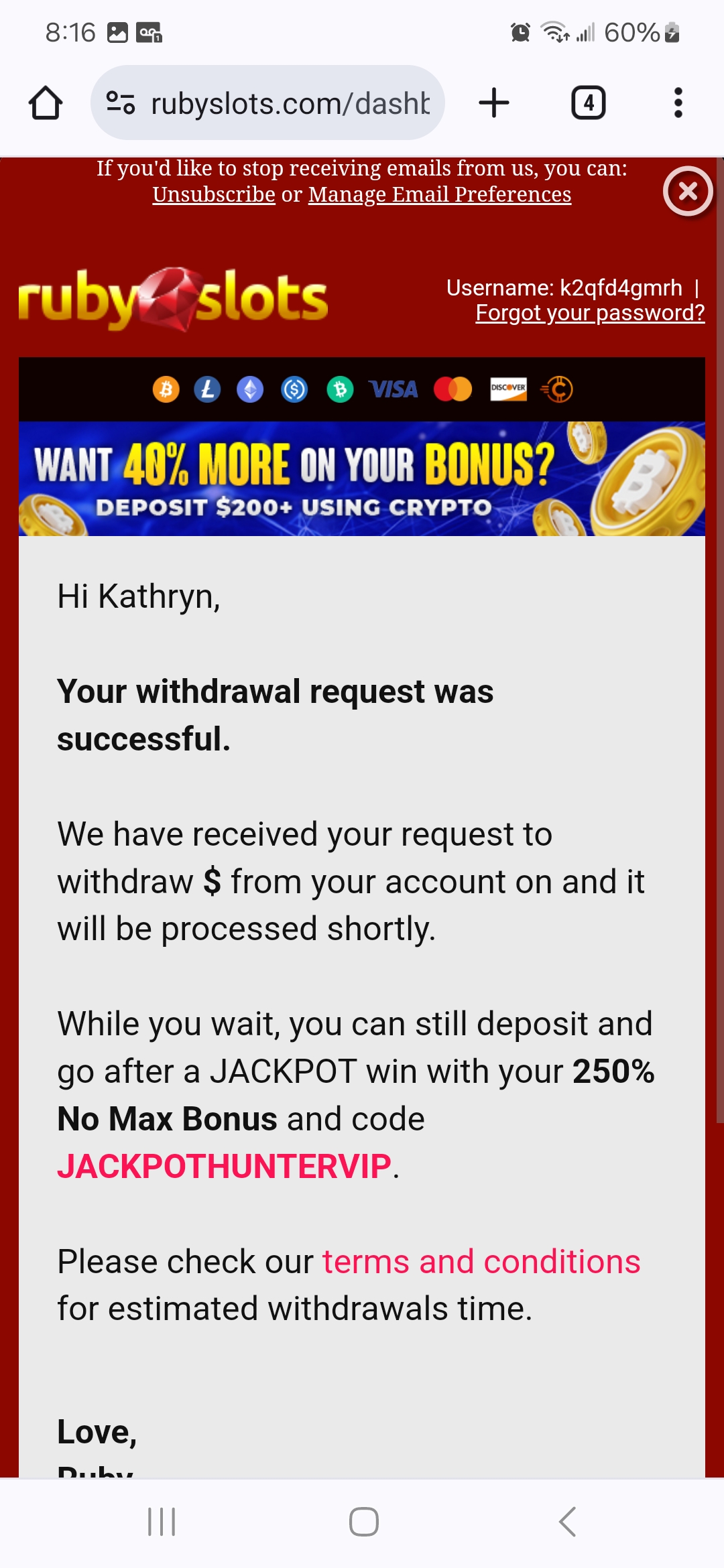
Task: Open Manage Email Preferences link
Action: point(440,194)
